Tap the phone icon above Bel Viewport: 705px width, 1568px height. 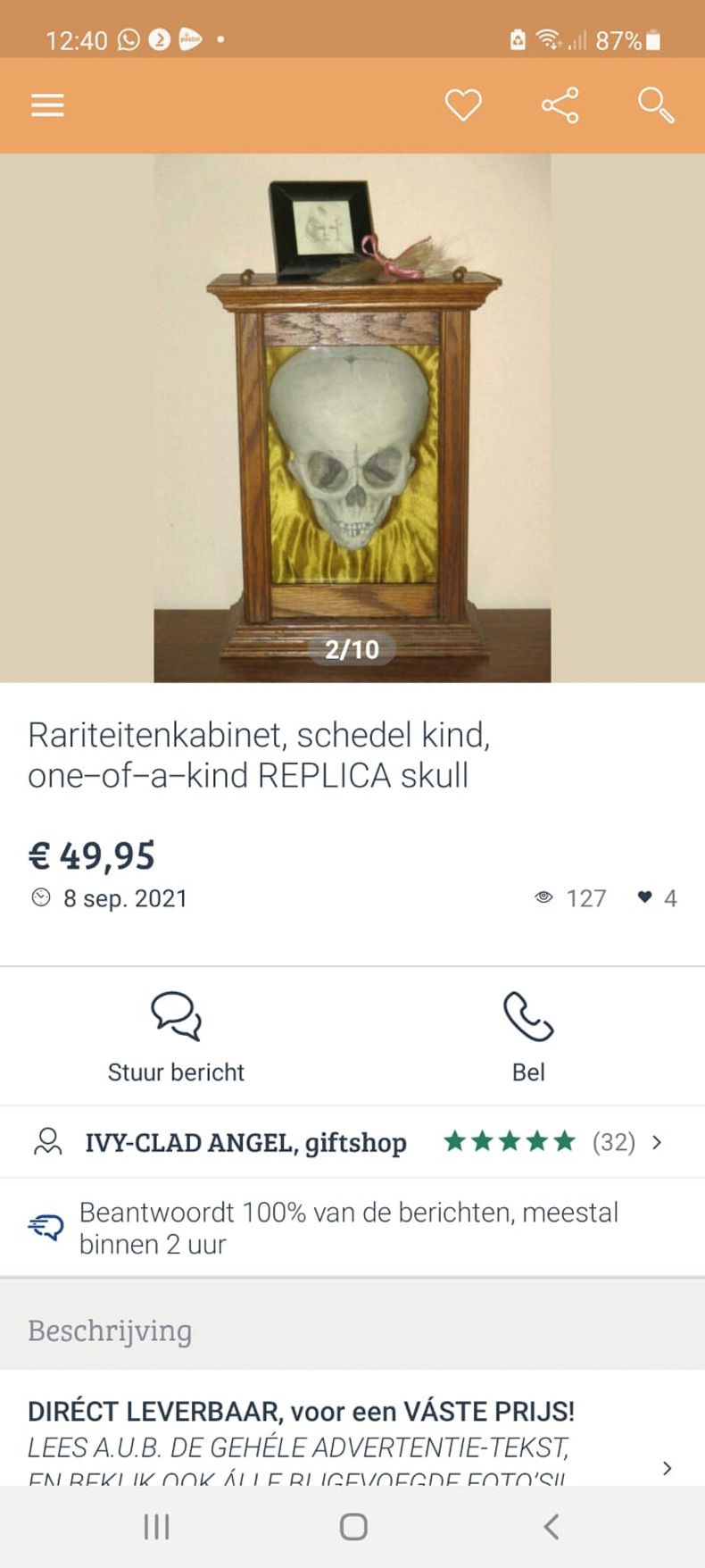(x=527, y=1018)
